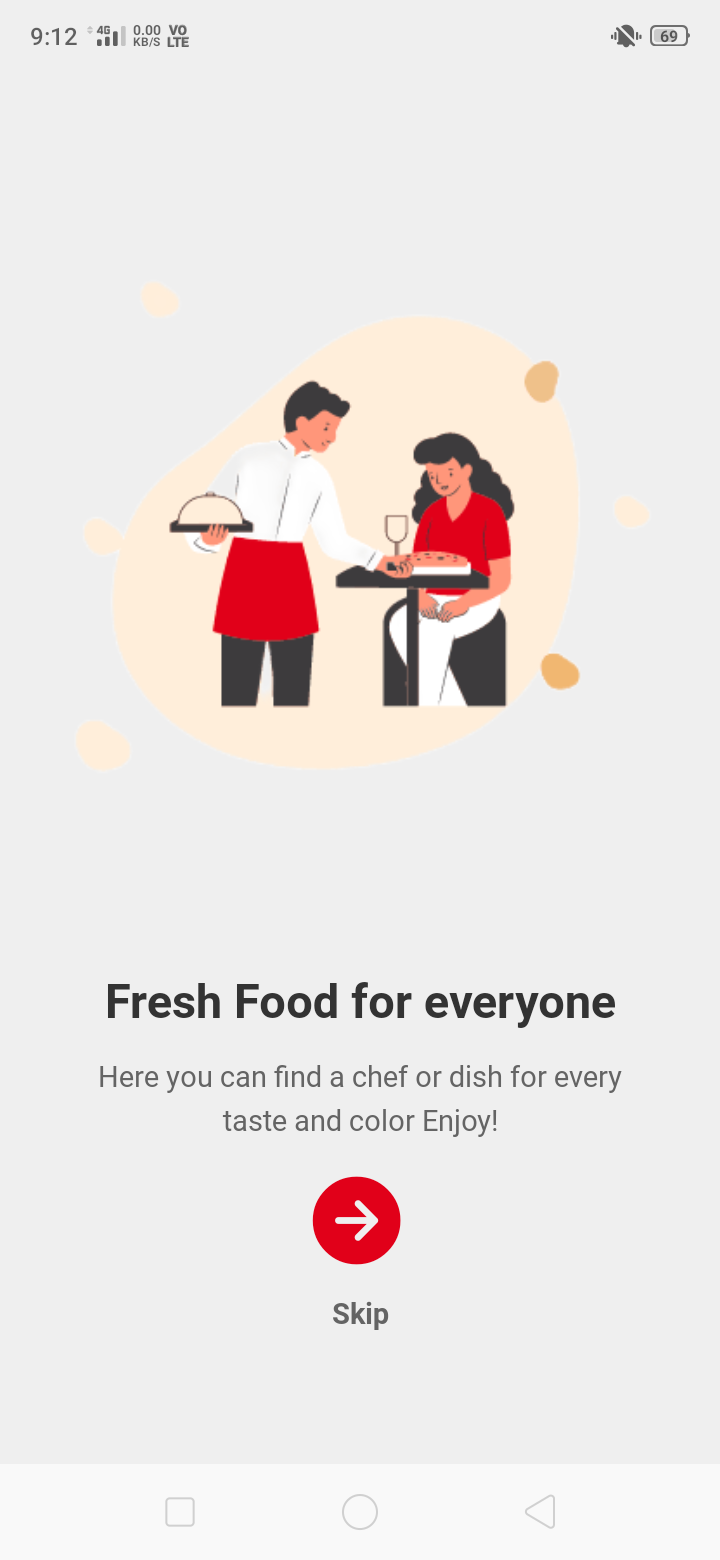The image size is (720, 1560).
Task: Go back using the system back button
Action: [x=540, y=1511]
